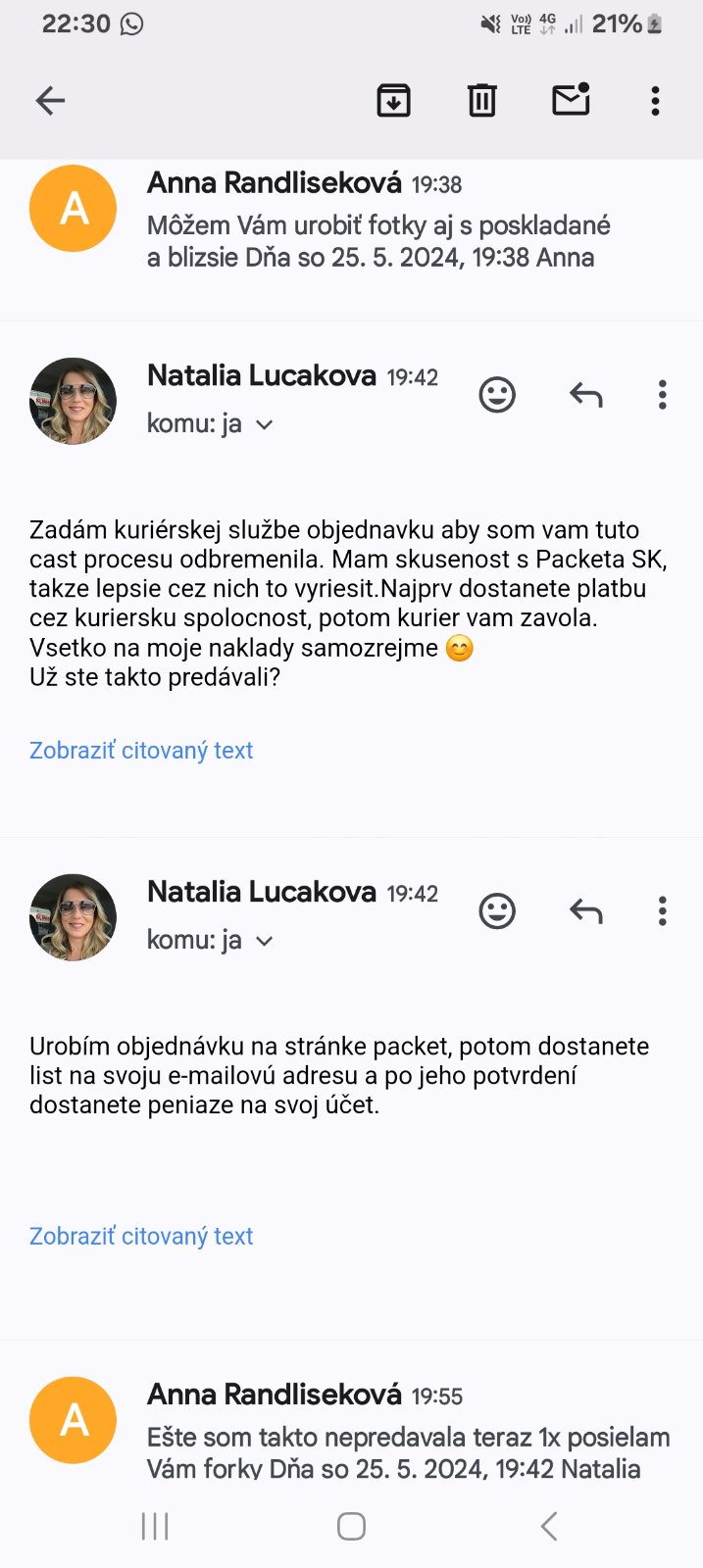Expand recipient details on the "Urobím objednávku" message
The height and width of the screenshot is (1568, 703).
tap(263, 941)
